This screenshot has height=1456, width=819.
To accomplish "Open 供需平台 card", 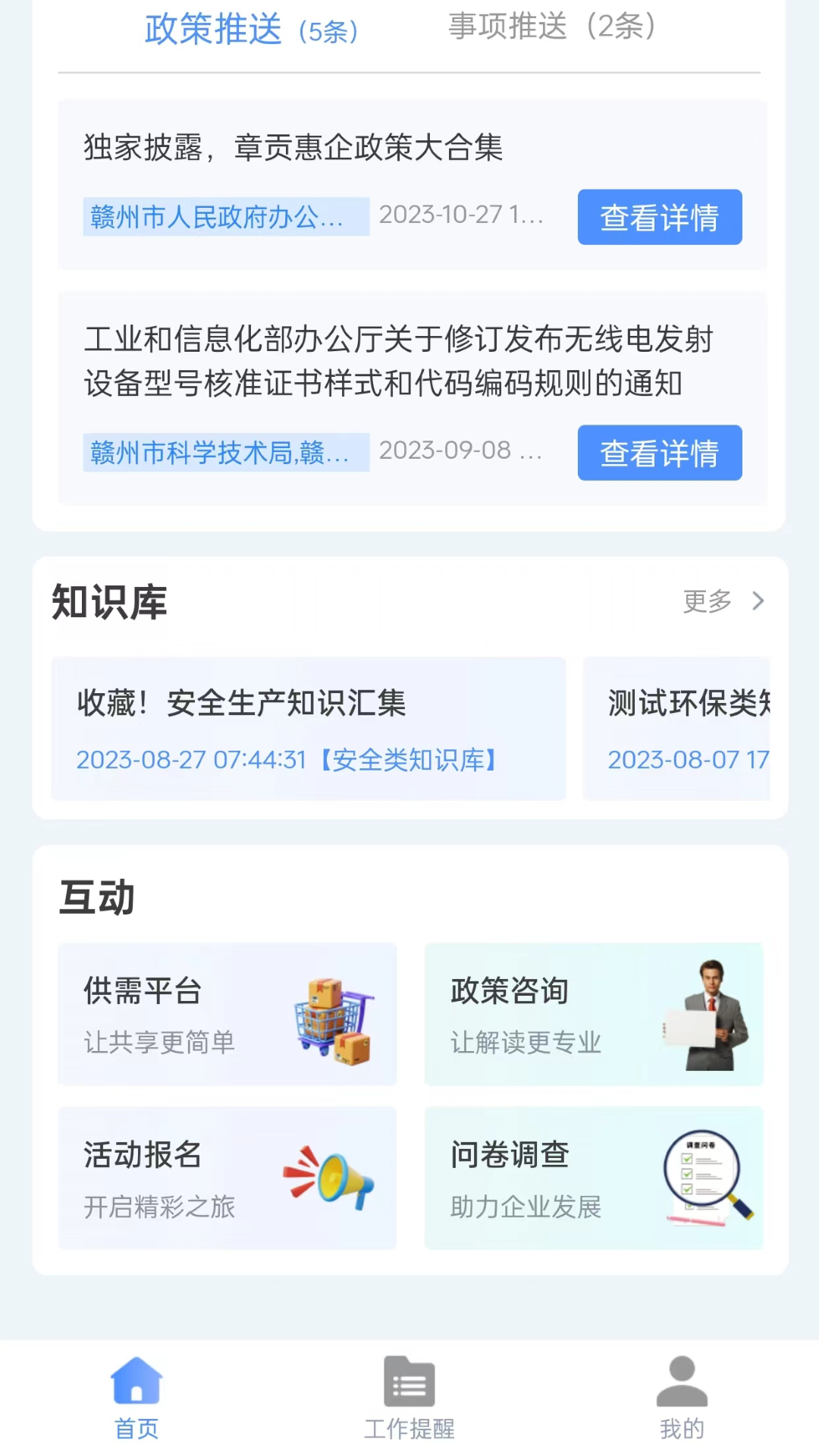I will coord(227,1015).
